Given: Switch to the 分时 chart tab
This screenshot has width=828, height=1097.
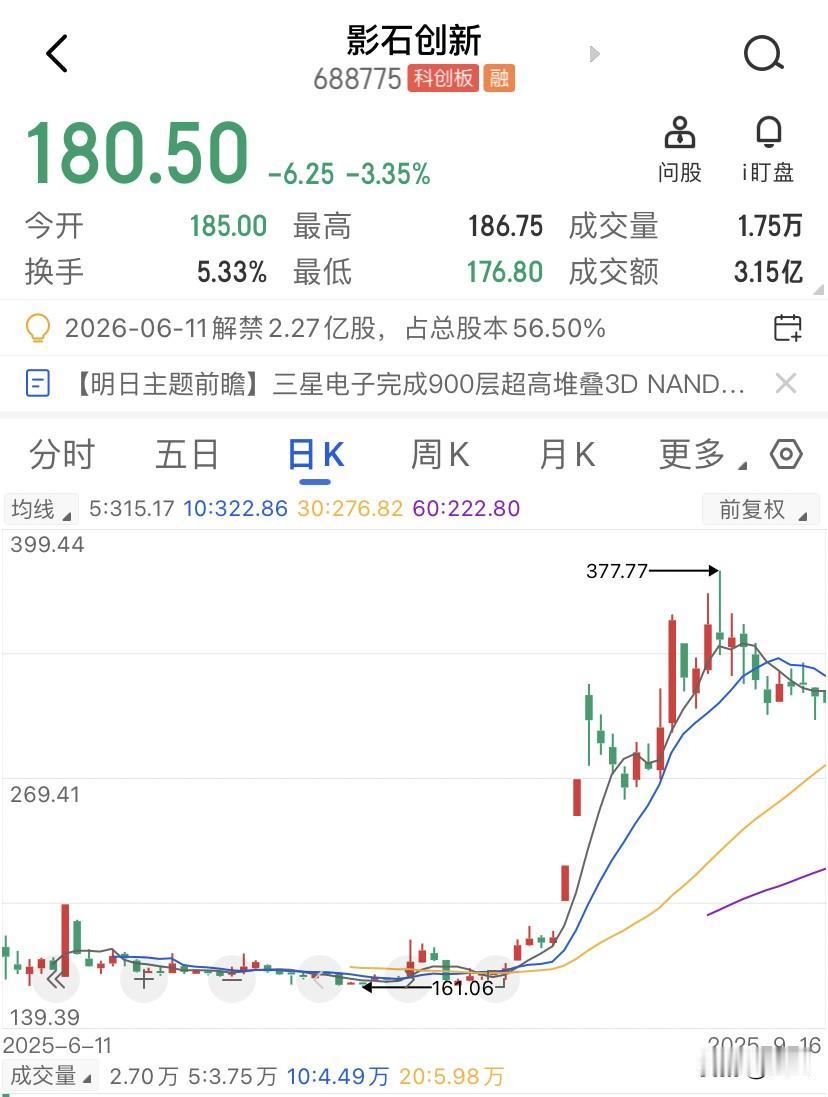Looking at the screenshot, I should pos(62,455).
